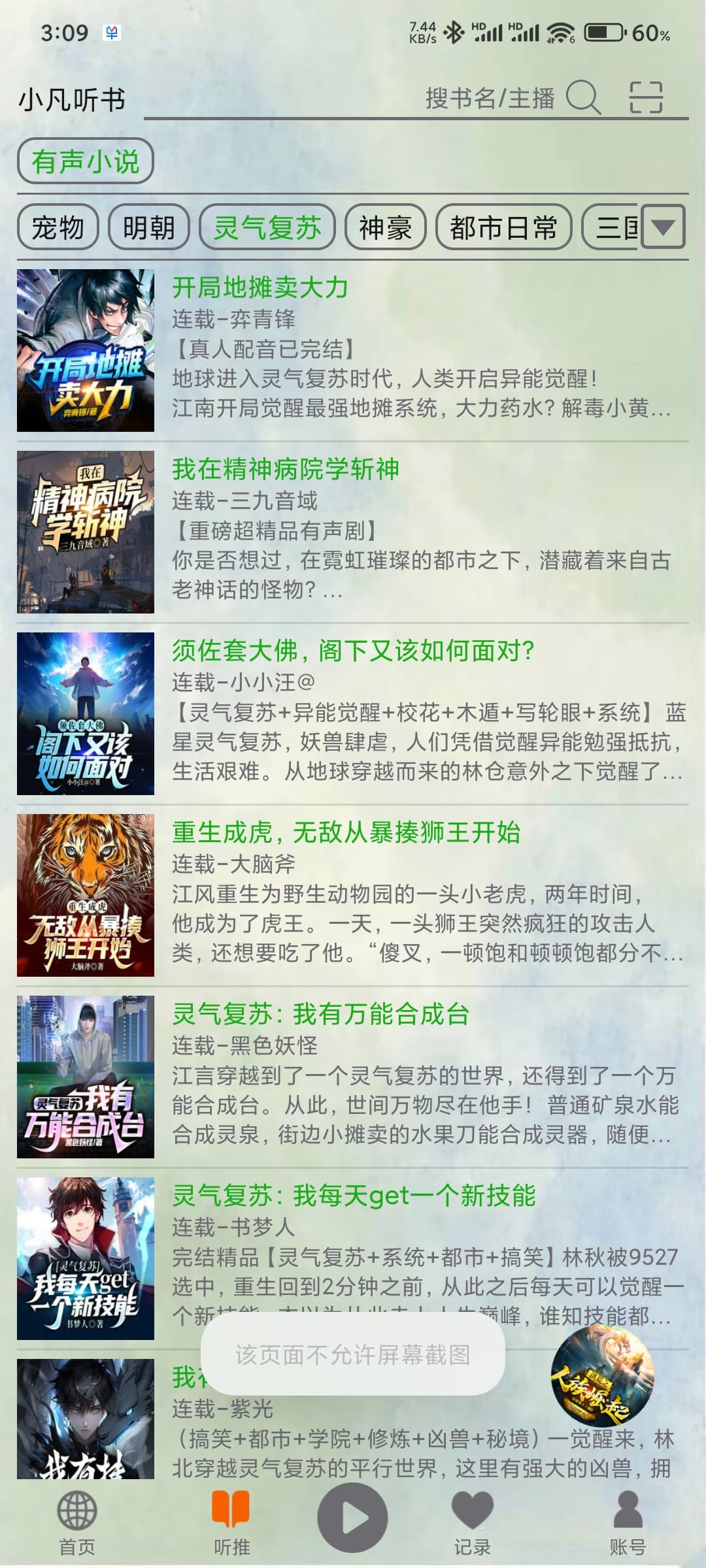
Task: Open the book 开局地摊卖大力
Action: (x=353, y=351)
